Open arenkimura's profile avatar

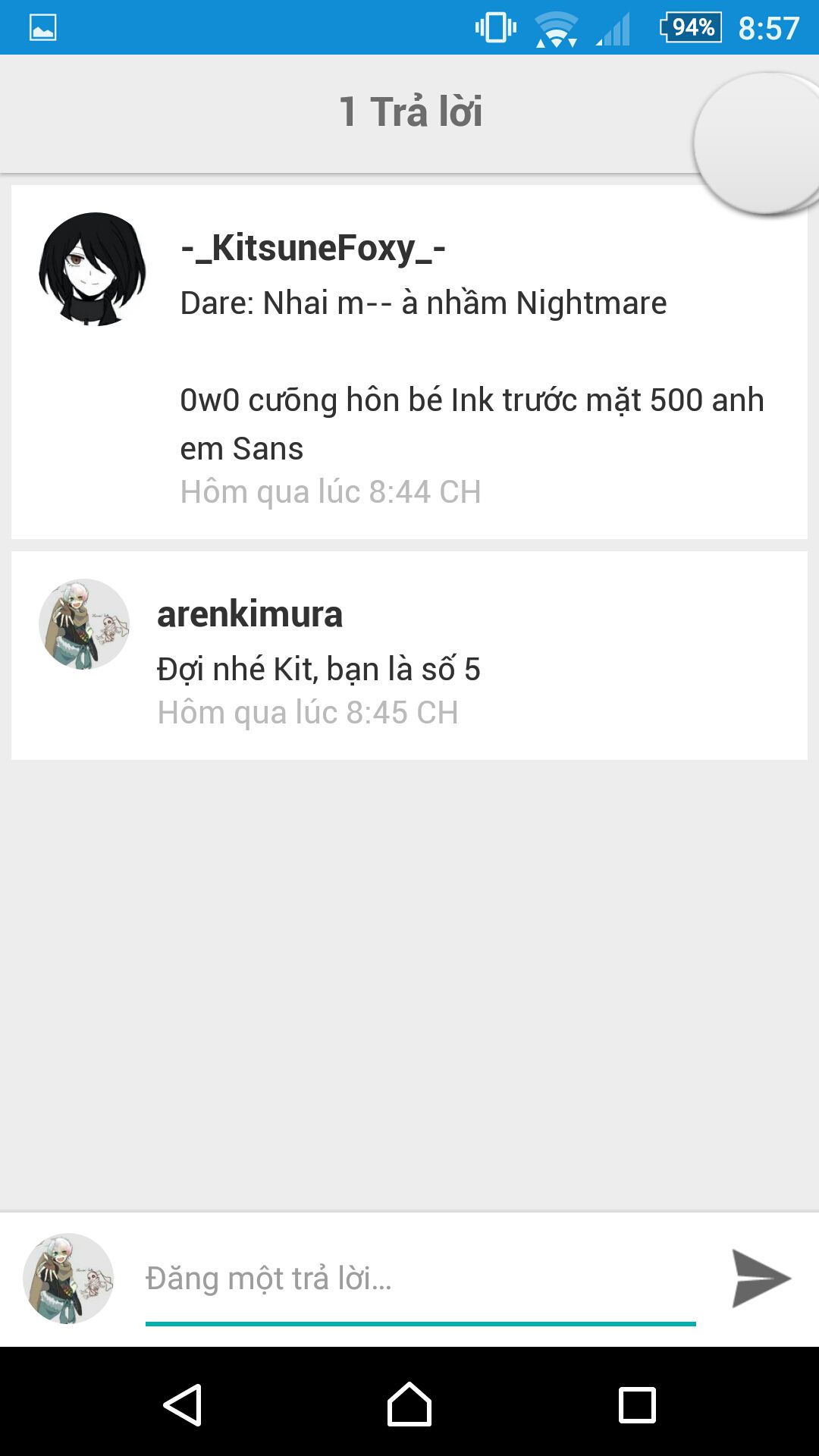tap(84, 624)
